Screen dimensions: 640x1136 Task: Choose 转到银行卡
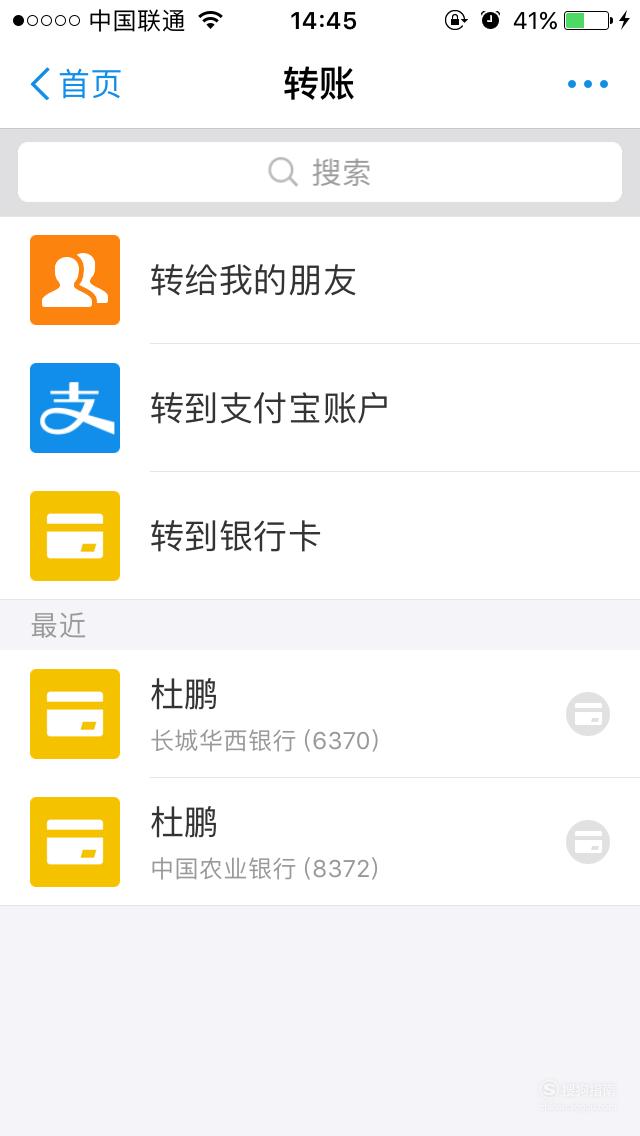[x=320, y=536]
